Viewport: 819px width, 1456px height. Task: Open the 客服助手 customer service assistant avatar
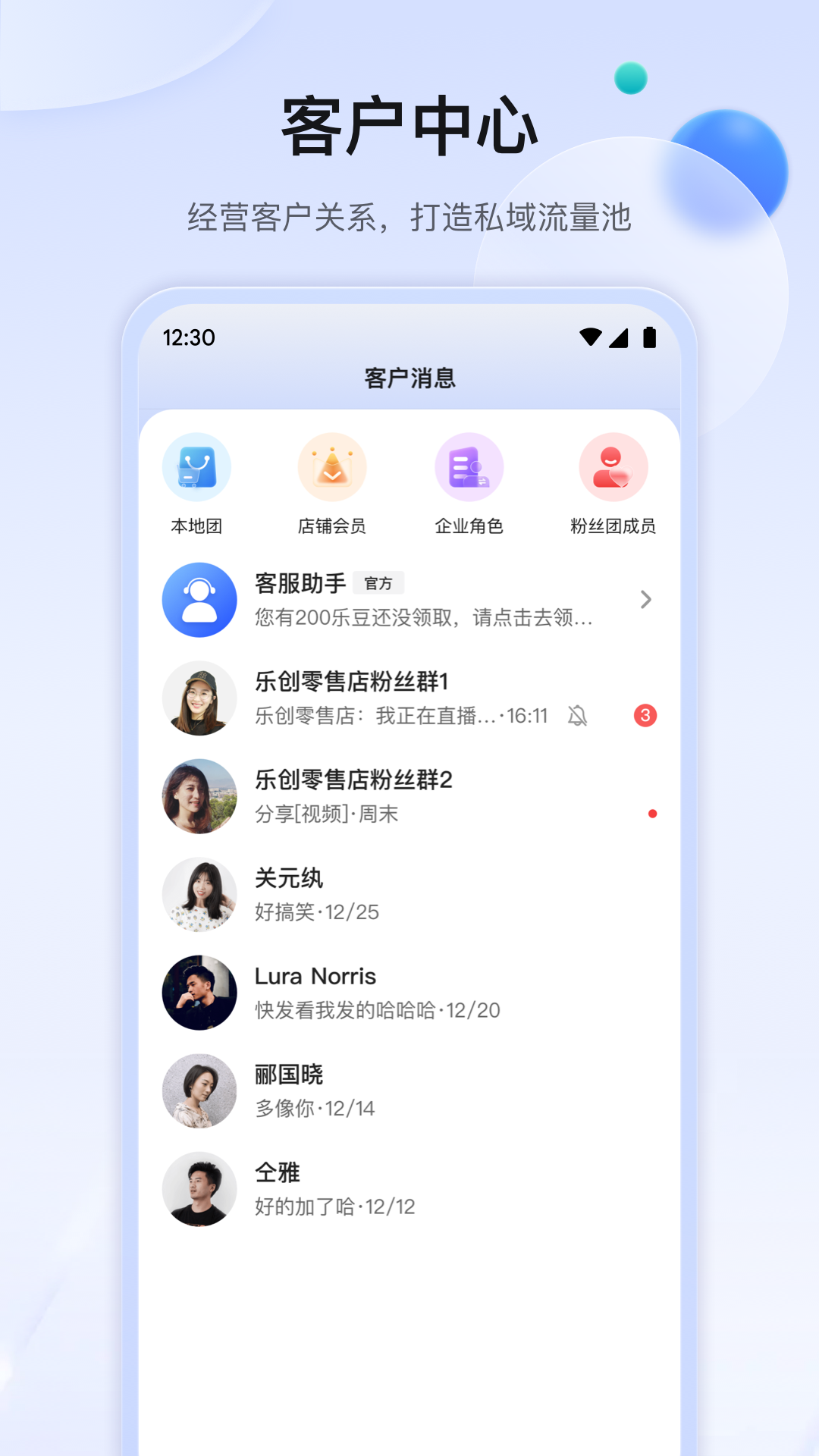[x=199, y=600]
